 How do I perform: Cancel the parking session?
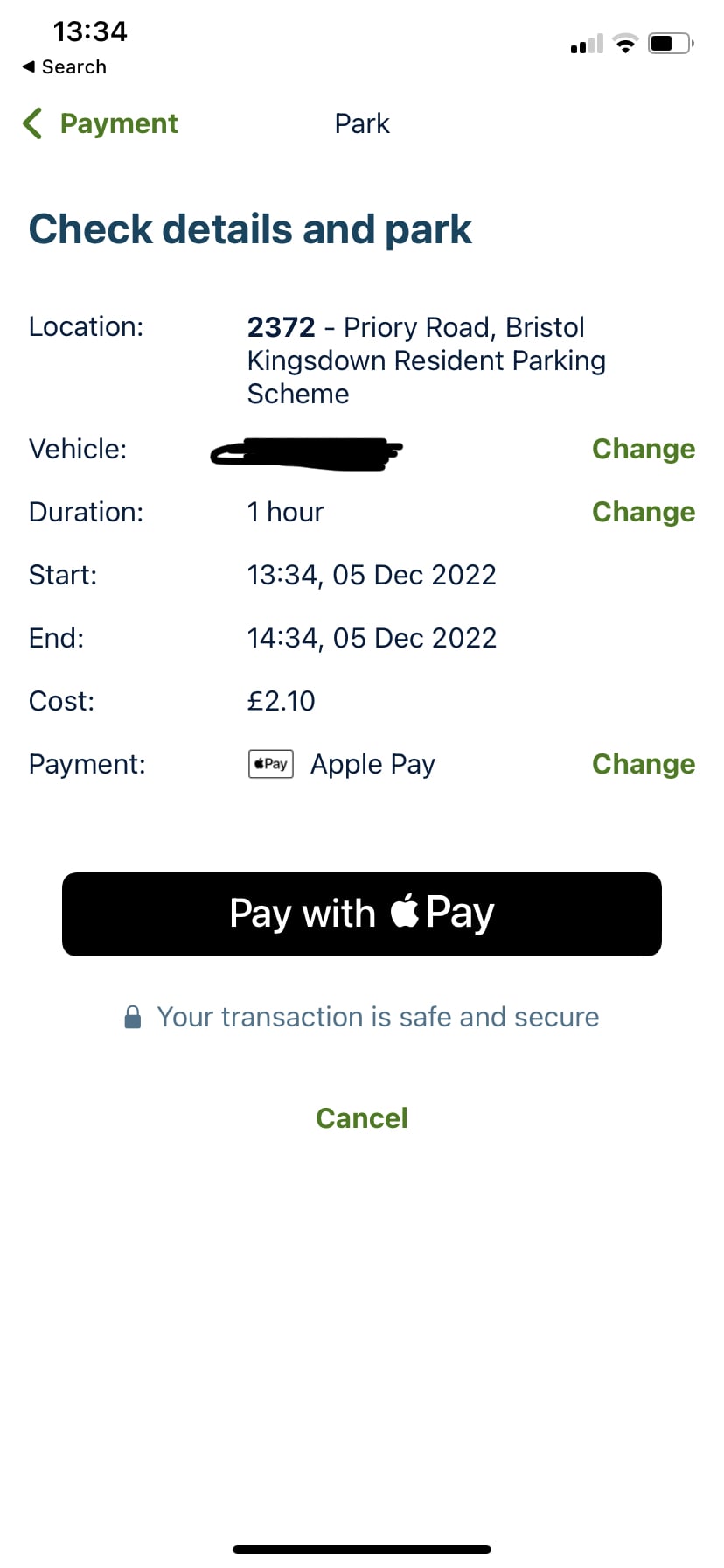click(361, 1117)
